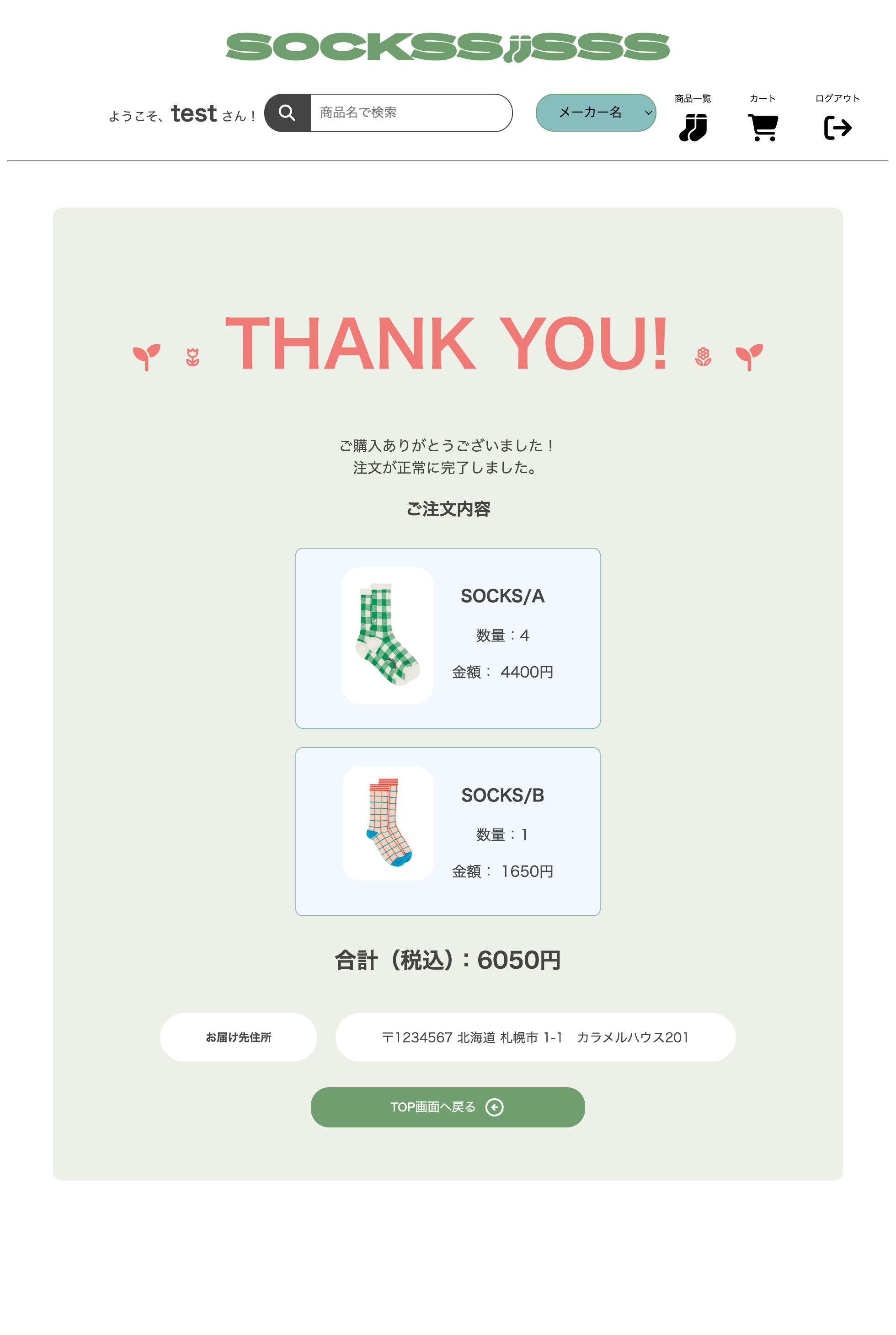Tap the magnifier search button

point(287,112)
